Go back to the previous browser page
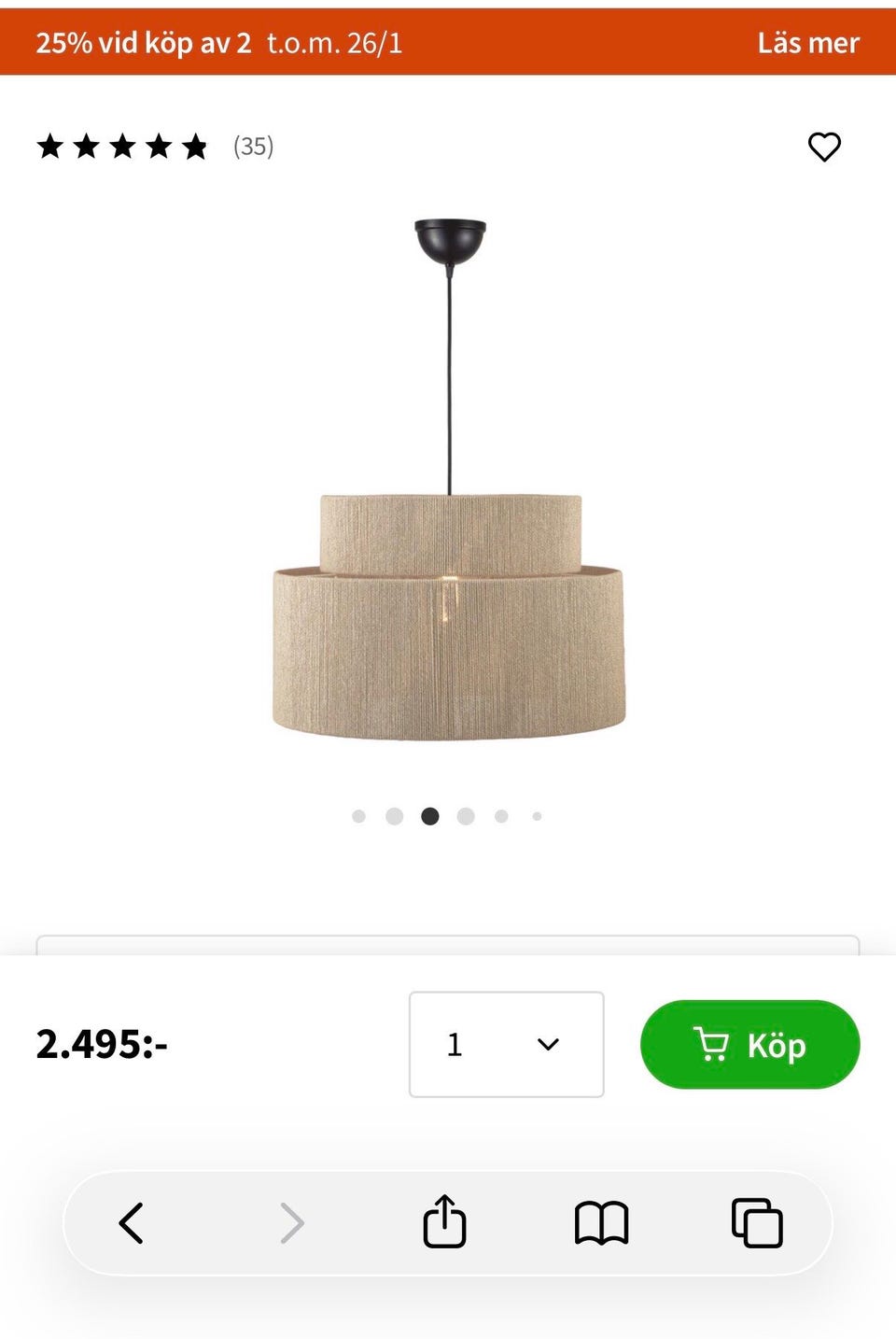This screenshot has height=1339, width=896. tap(132, 1222)
